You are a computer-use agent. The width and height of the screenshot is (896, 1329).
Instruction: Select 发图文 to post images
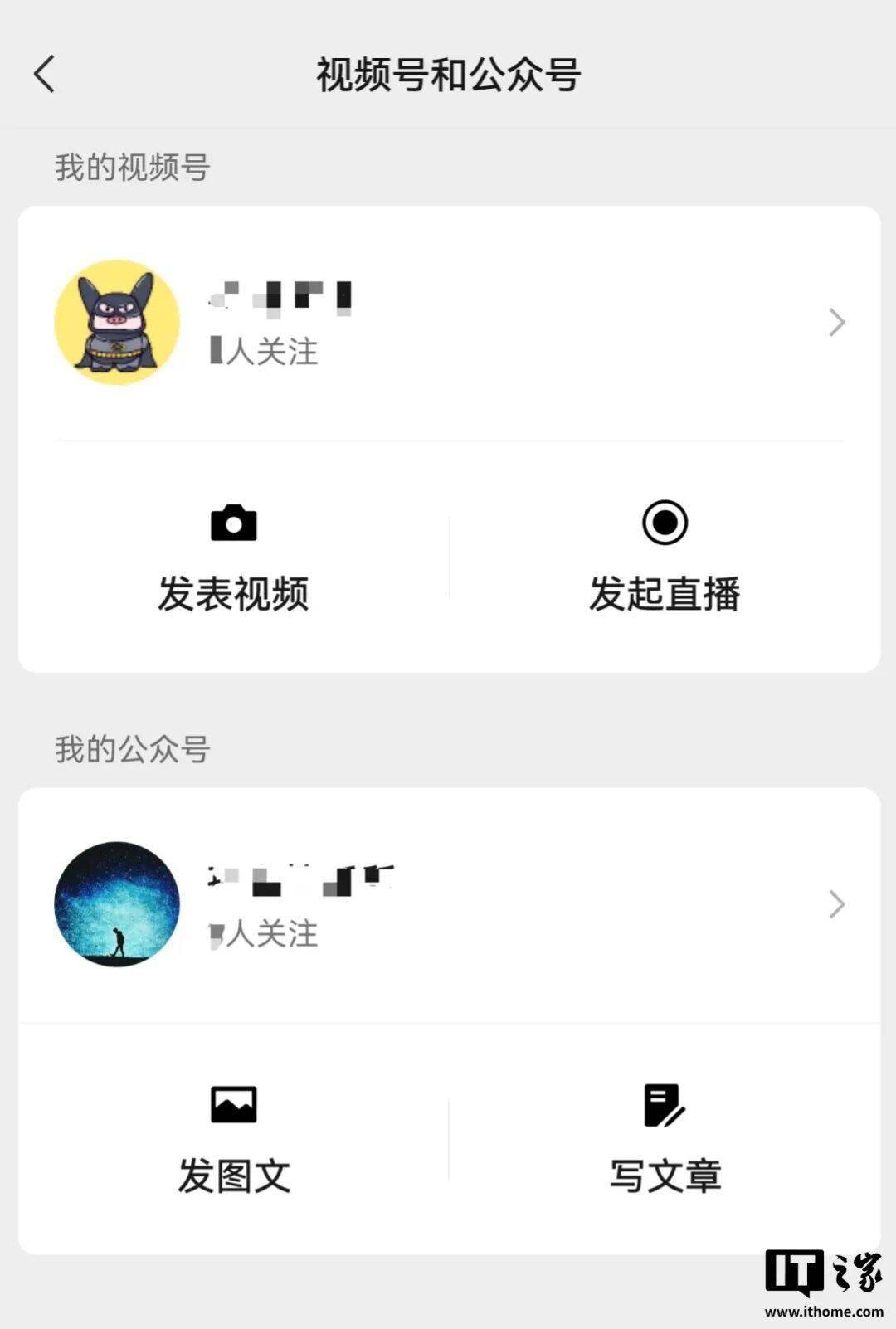(x=233, y=1140)
